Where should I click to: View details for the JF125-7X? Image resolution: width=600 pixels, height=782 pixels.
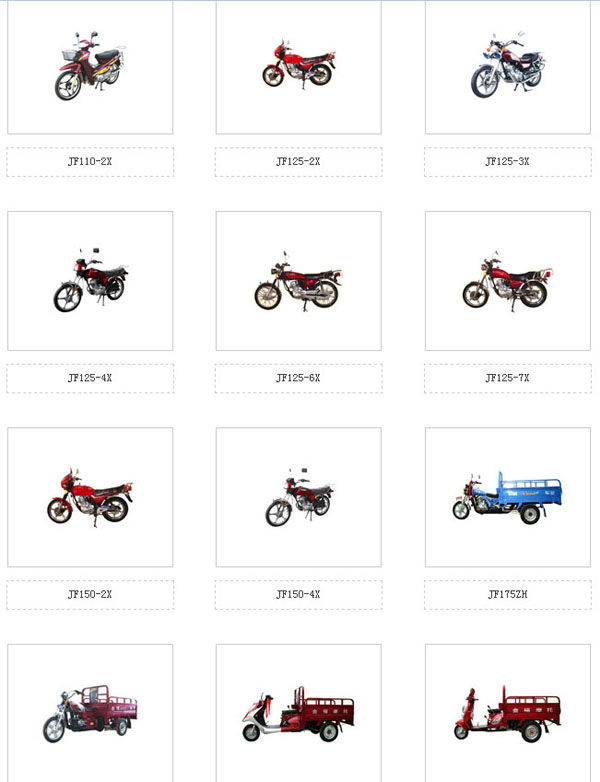[507, 281]
